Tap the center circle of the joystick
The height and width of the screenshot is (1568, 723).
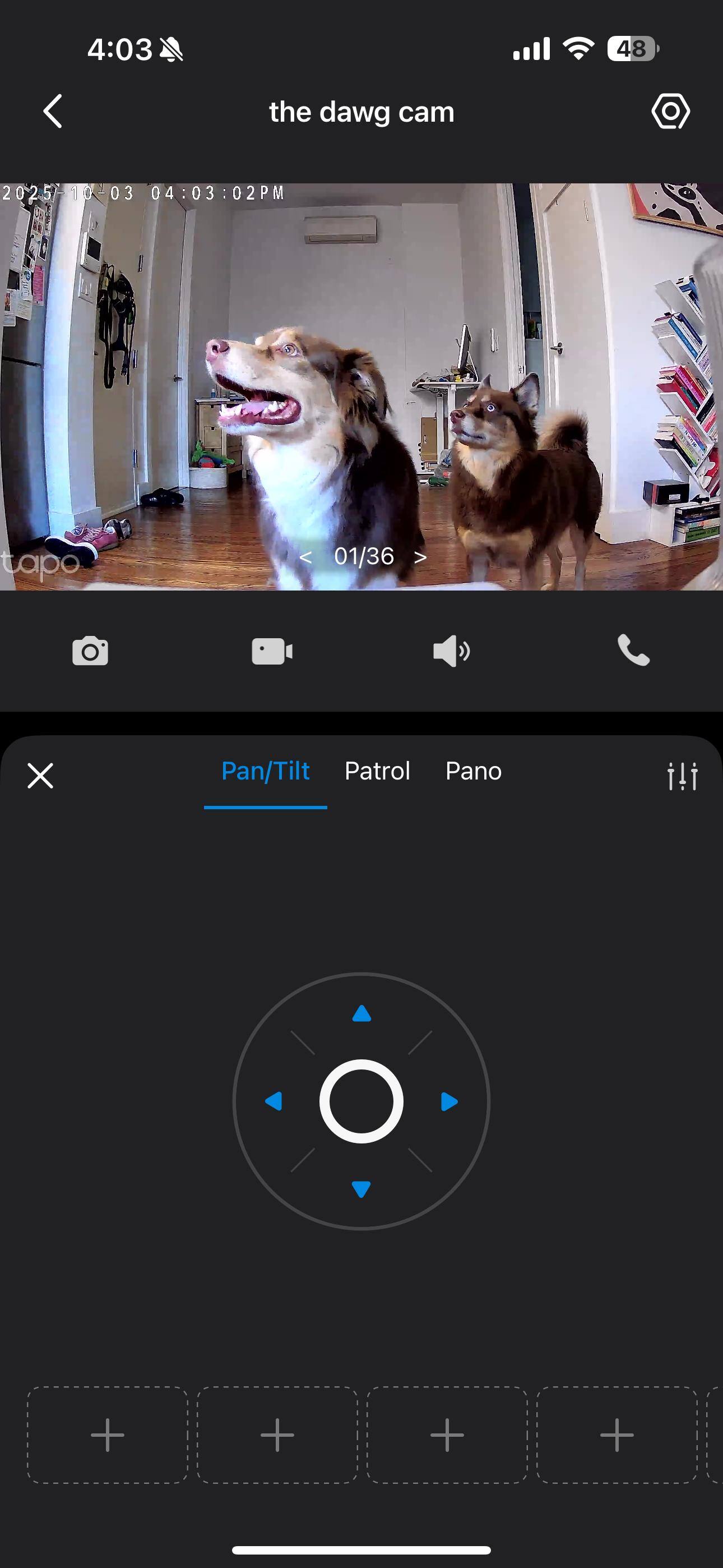(361, 1101)
